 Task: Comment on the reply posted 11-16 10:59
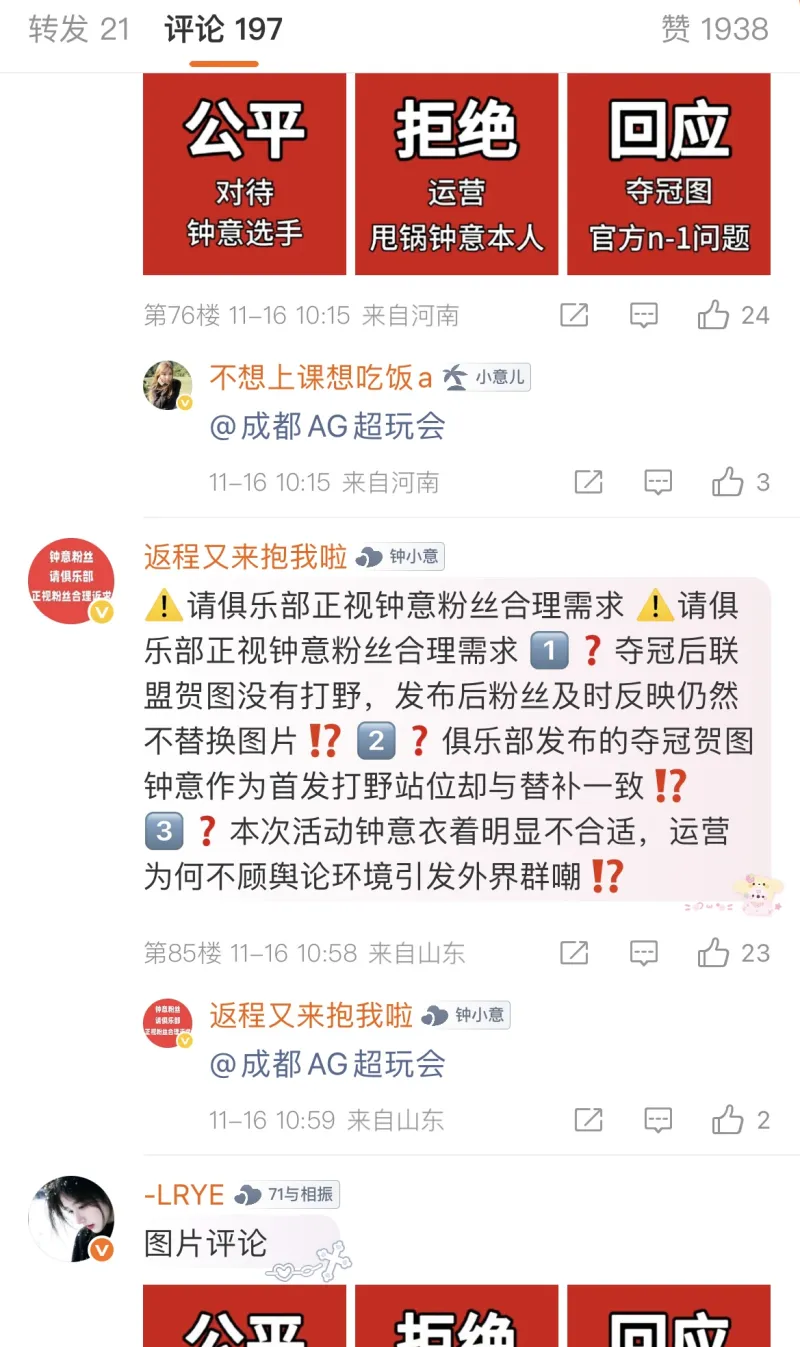pos(658,1119)
